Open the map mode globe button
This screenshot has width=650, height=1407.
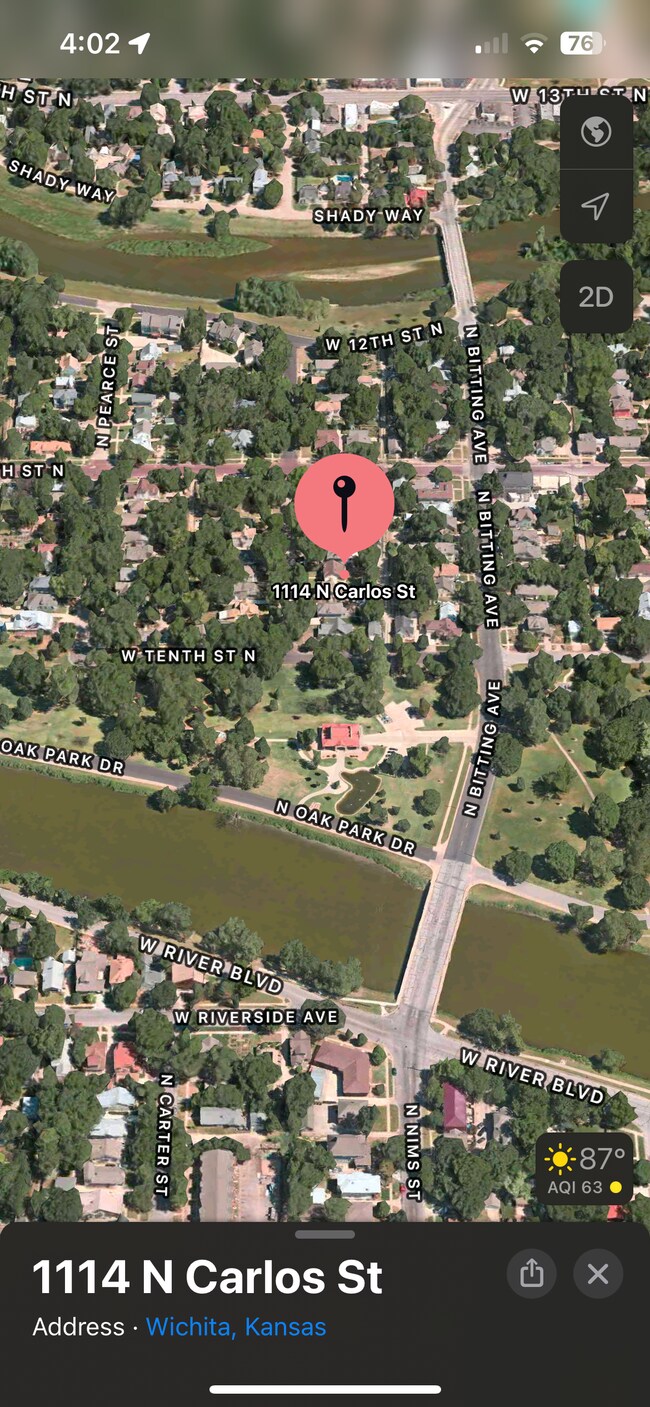[x=596, y=131]
